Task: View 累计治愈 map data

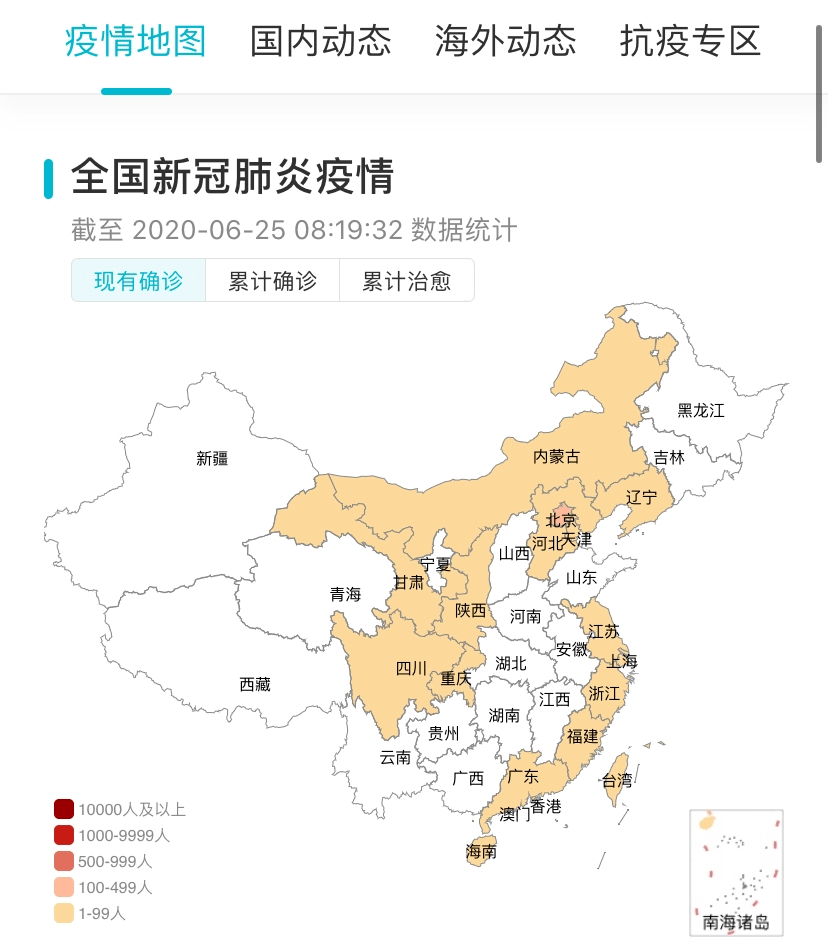Action: [x=406, y=281]
